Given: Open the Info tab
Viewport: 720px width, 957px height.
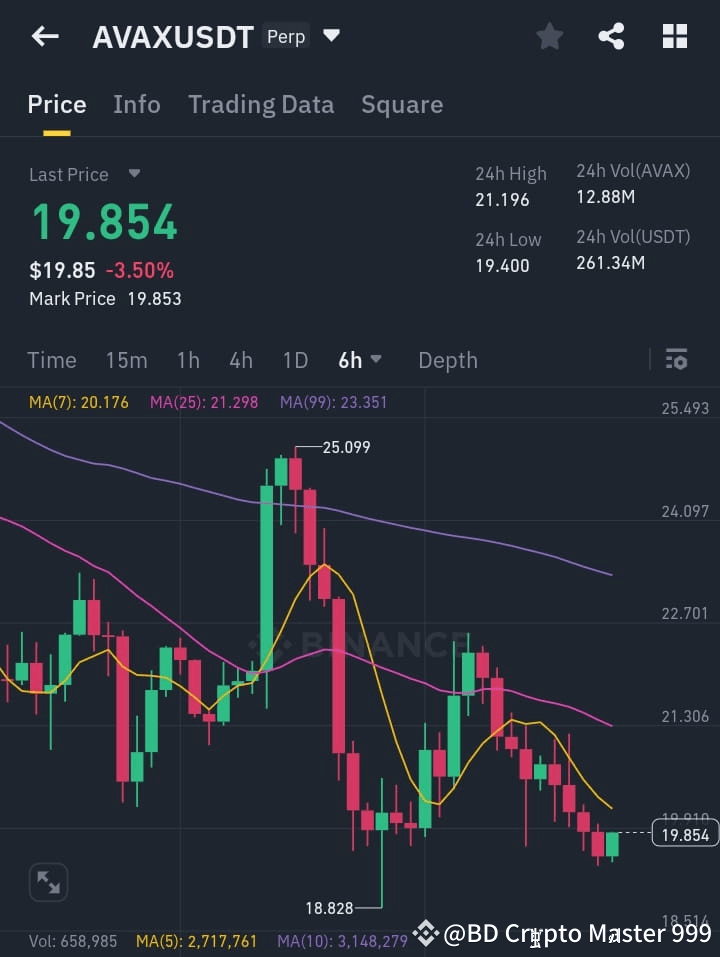Looking at the screenshot, I should [x=137, y=104].
